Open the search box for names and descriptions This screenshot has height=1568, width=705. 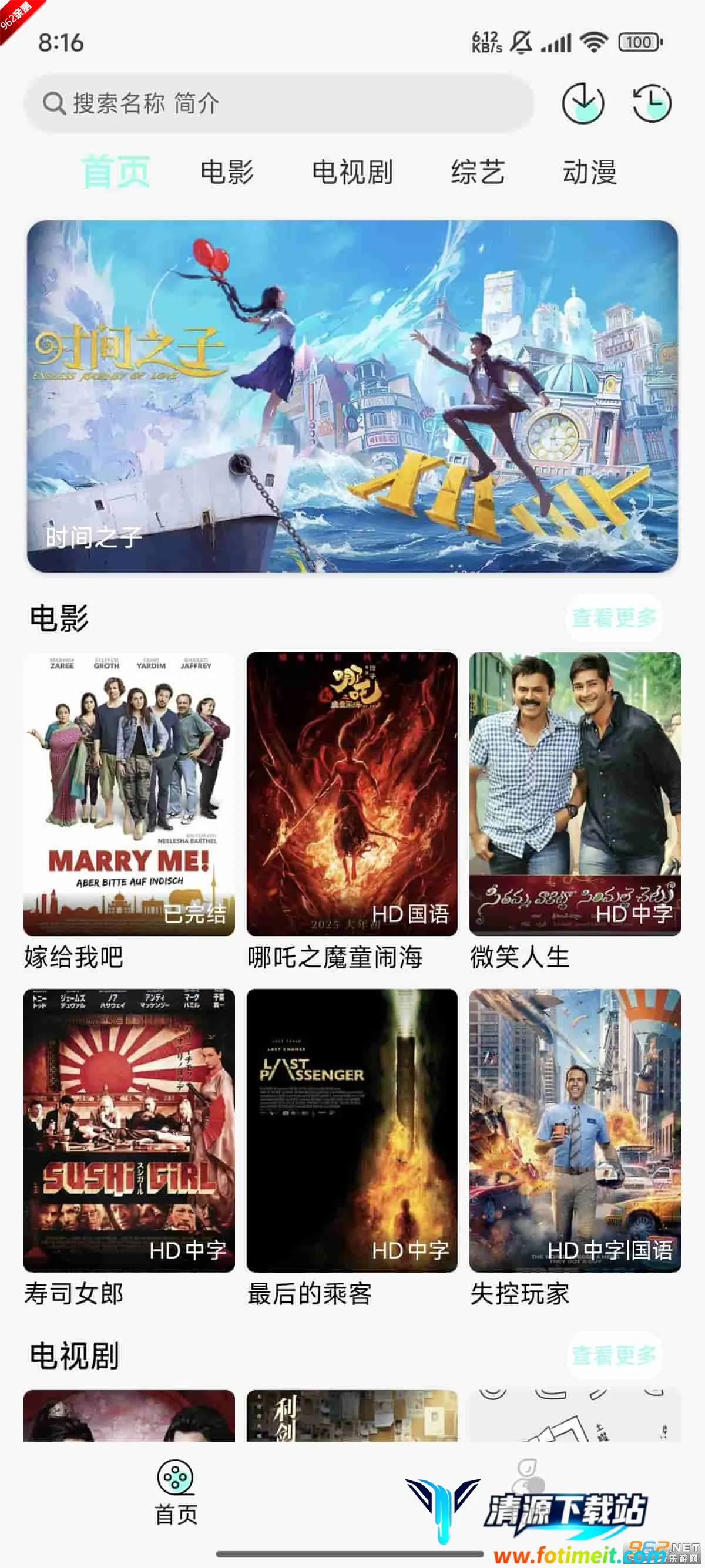tap(278, 103)
